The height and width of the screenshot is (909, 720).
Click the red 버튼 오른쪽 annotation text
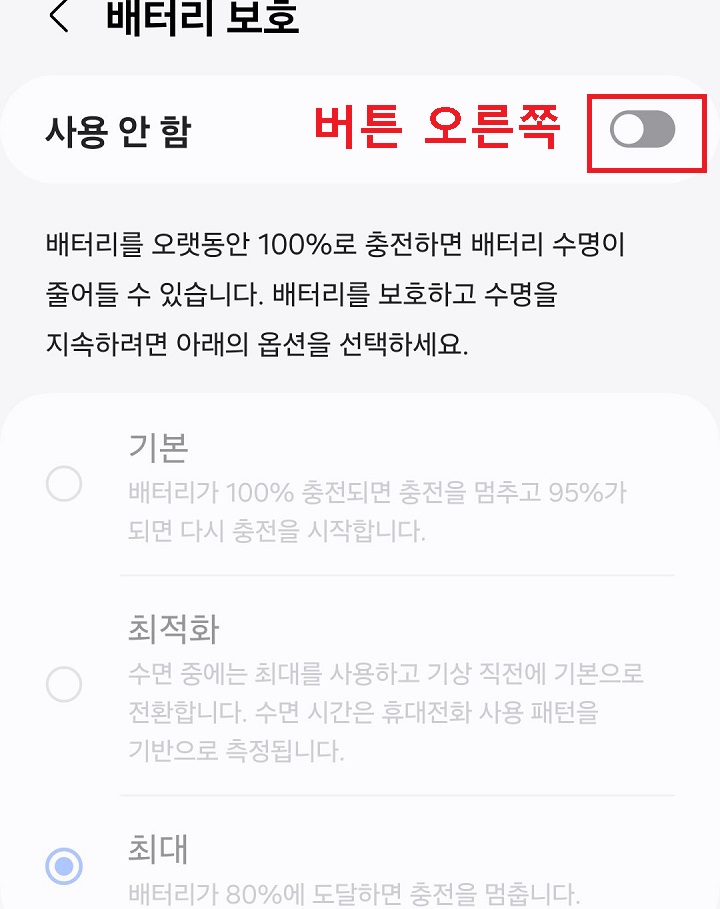point(440,125)
